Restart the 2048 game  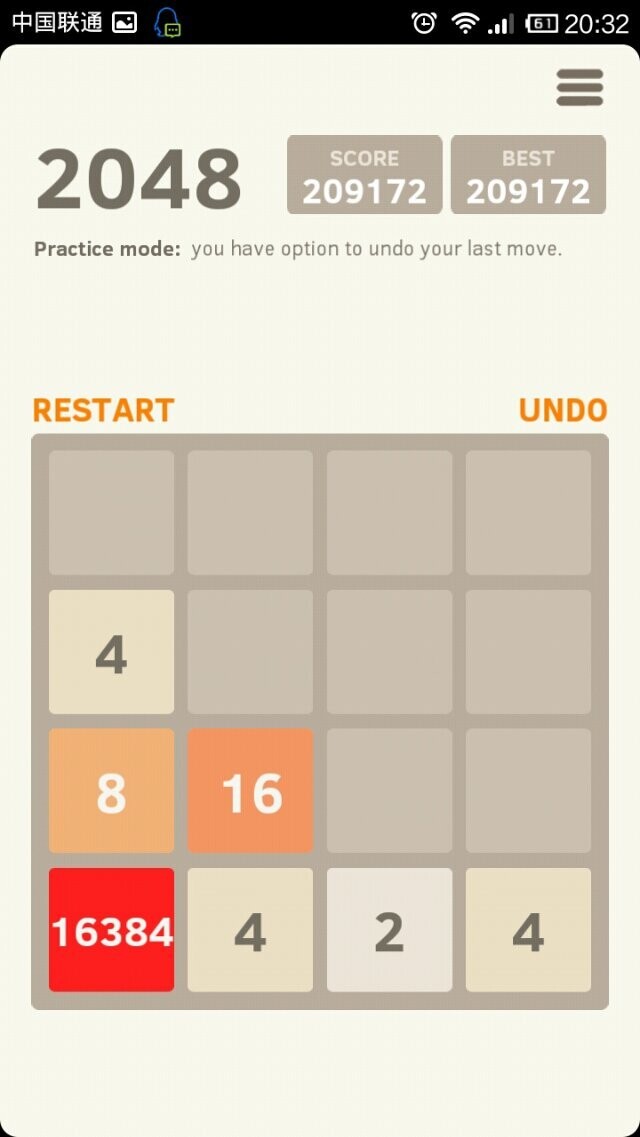[103, 410]
